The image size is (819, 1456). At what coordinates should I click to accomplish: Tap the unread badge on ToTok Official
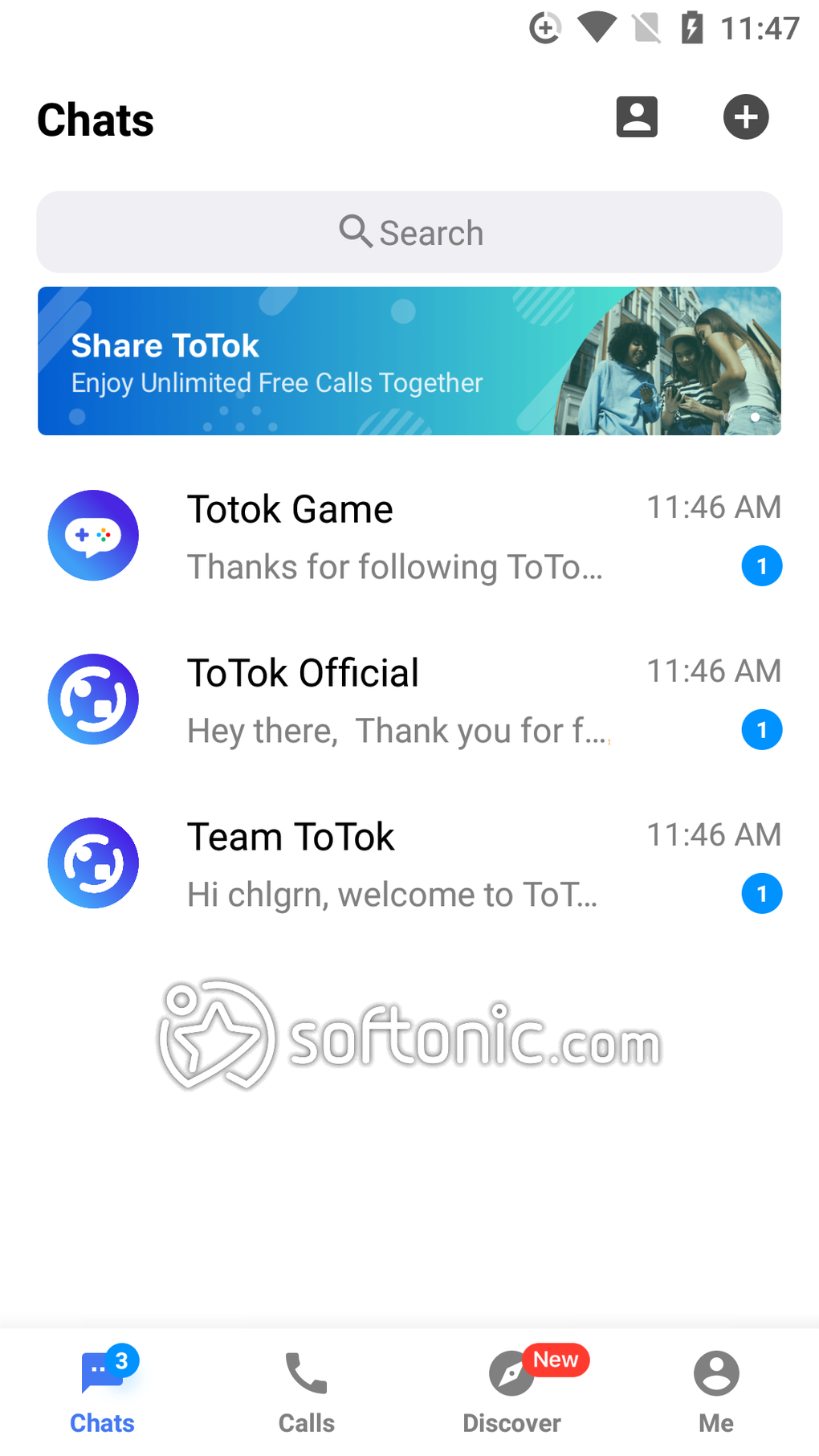point(761,729)
